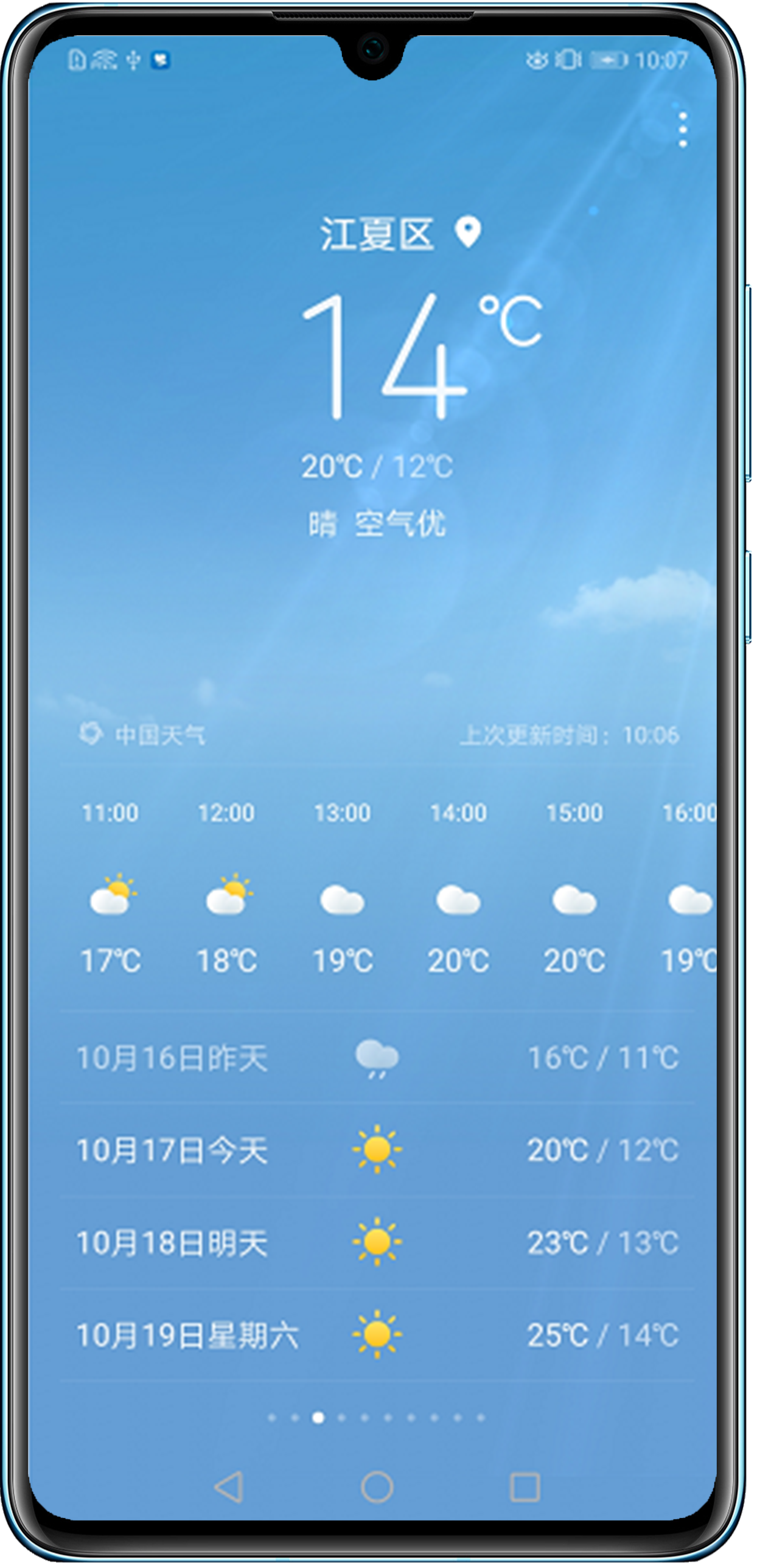View the 10月19日星期六 forecast details

(x=377, y=1335)
